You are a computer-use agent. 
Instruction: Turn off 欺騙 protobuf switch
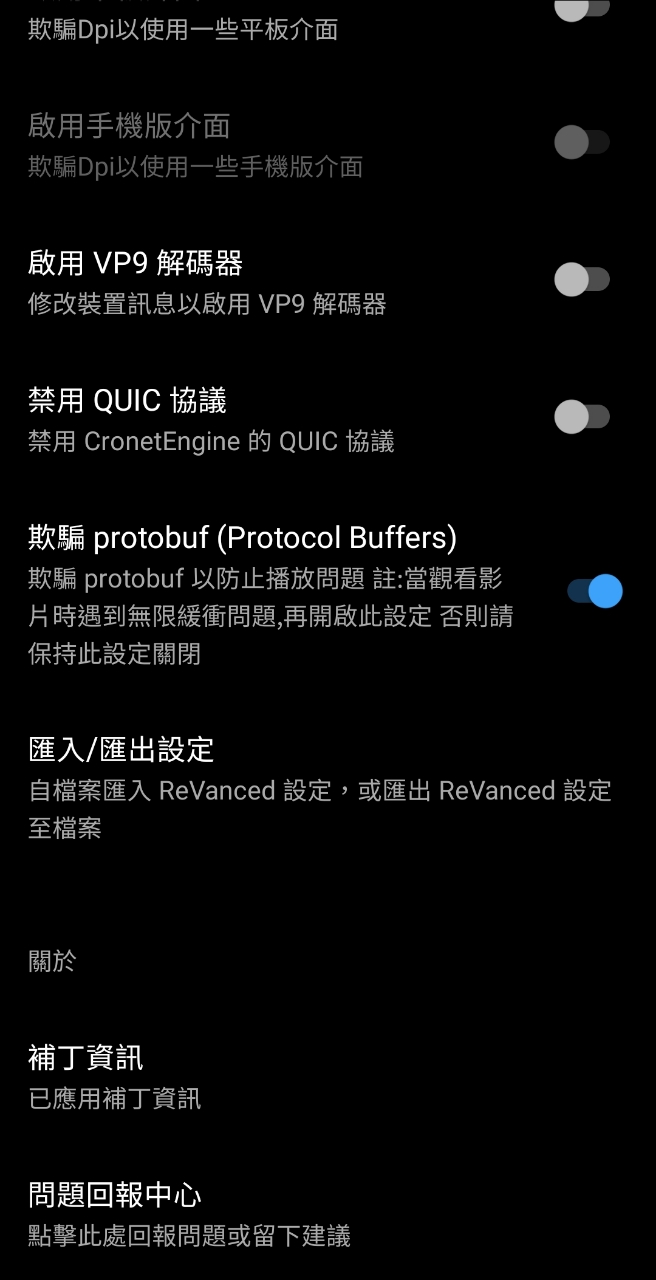[x=594, y=591]
